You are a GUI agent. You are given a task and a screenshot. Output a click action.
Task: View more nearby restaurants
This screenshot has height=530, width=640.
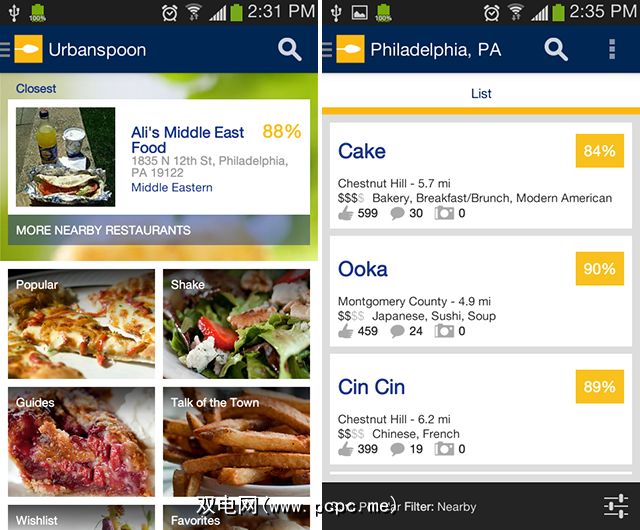(103, 230)
